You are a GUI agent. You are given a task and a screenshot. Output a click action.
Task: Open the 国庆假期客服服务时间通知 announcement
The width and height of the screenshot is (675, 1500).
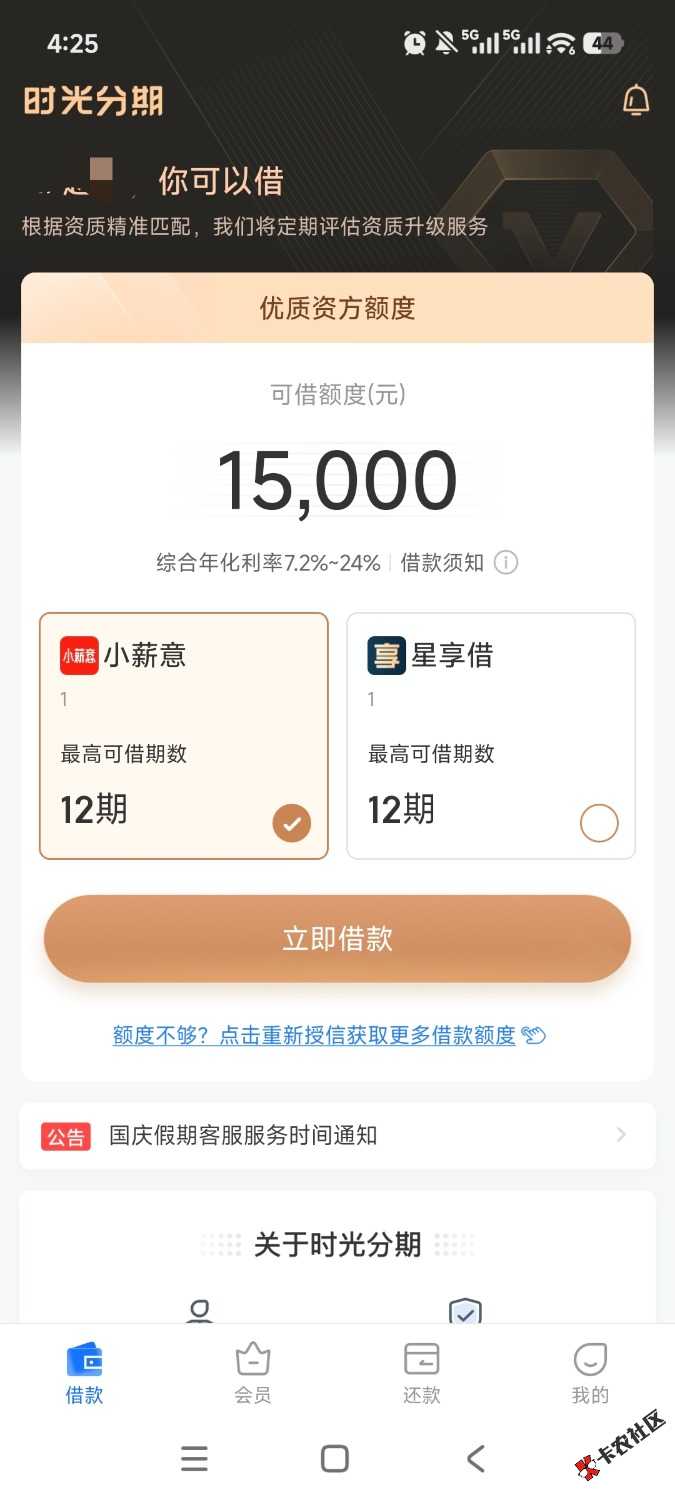pos(337,1136)
